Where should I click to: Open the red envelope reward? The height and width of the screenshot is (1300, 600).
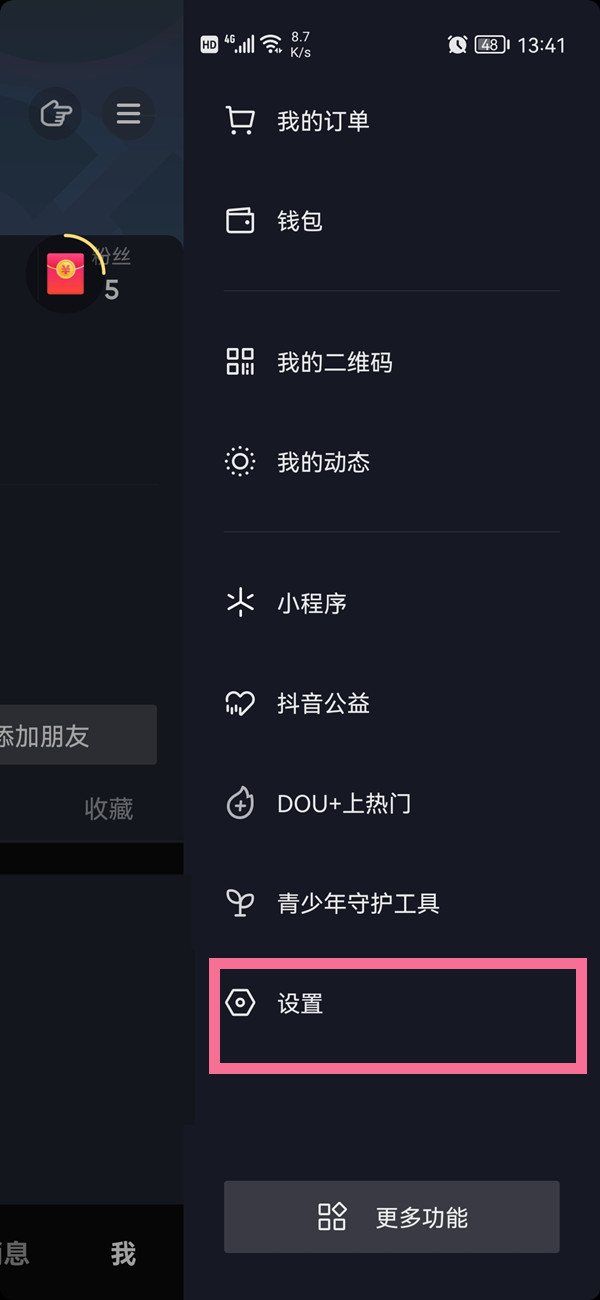coord(64,275)
